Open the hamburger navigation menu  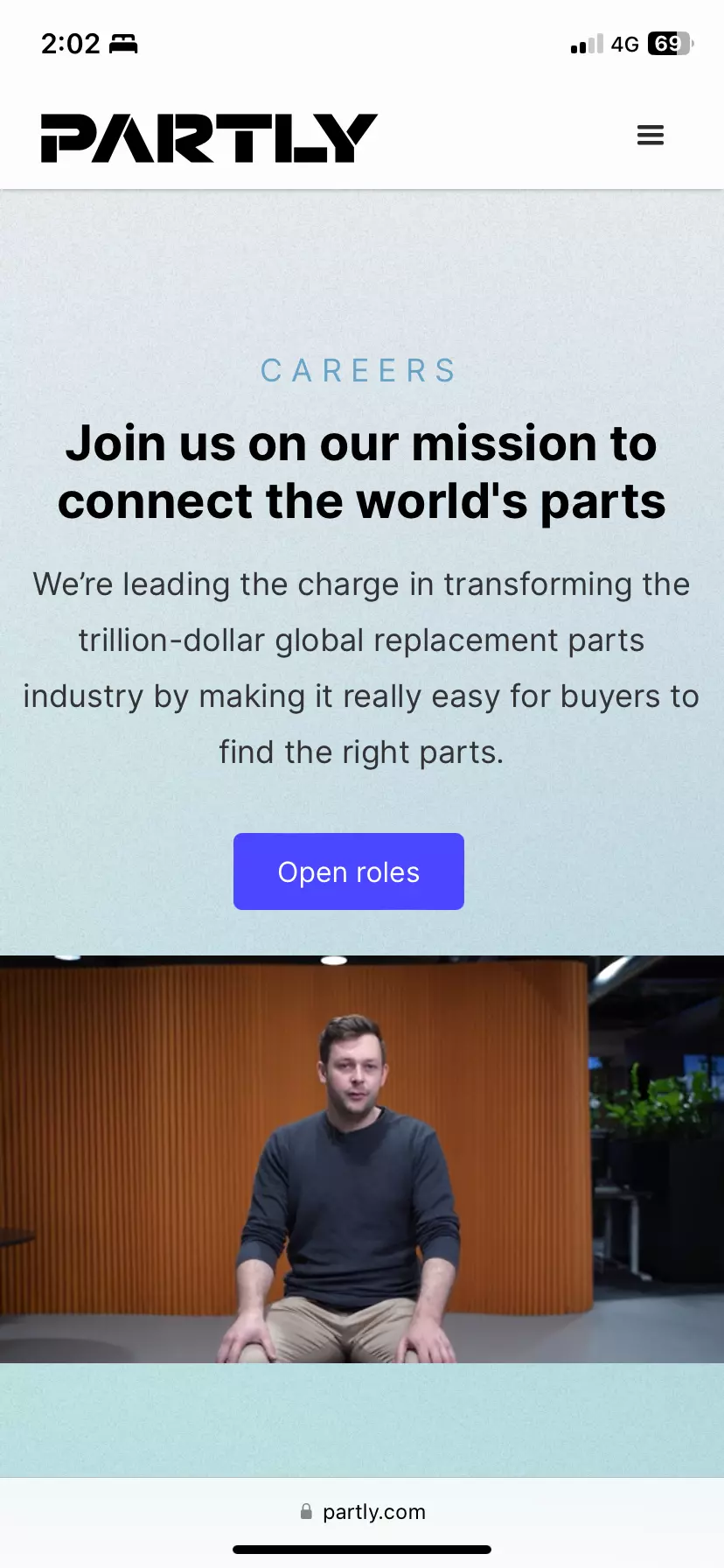[x=650, y=136]
